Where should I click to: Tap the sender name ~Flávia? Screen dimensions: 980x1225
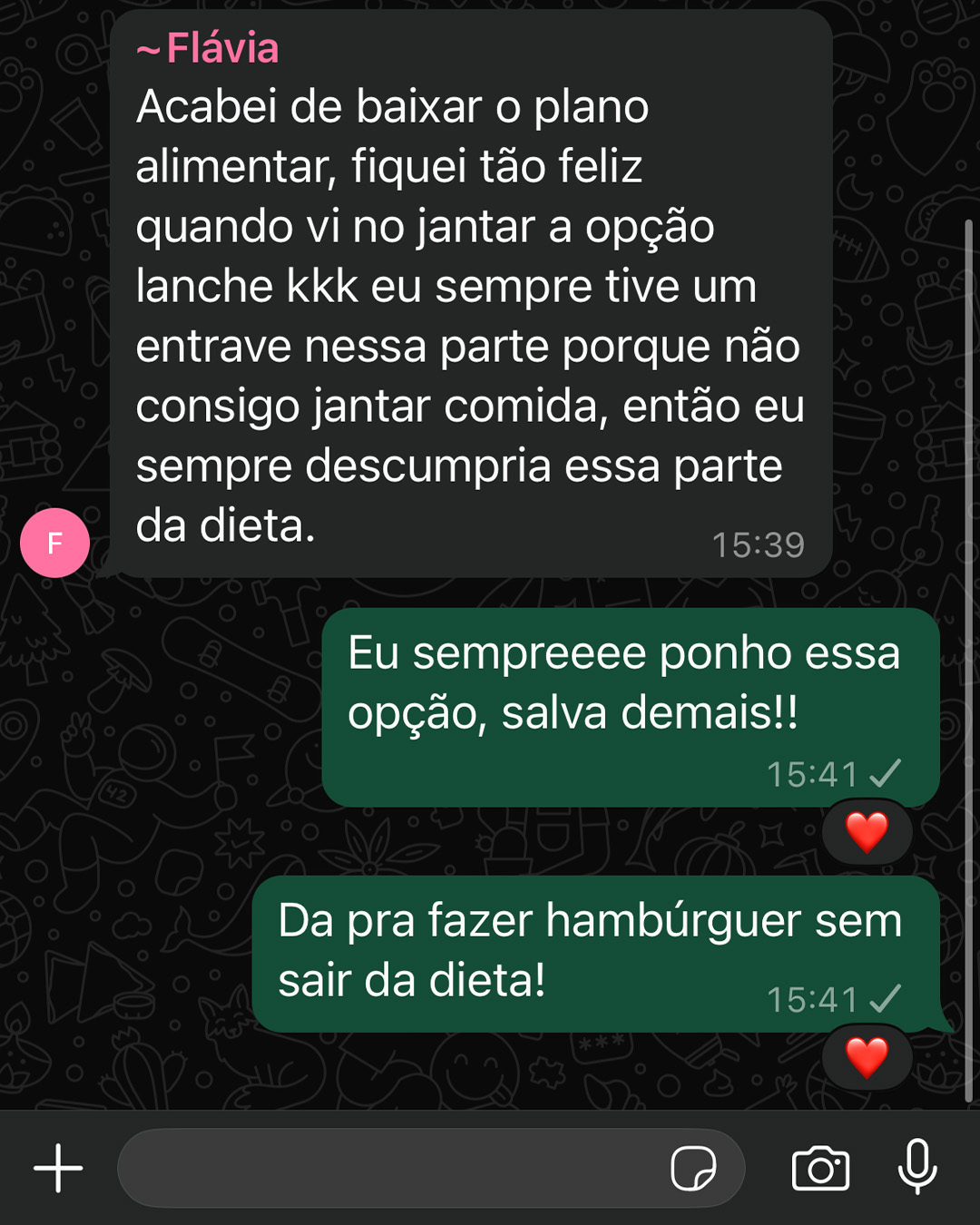(x=209, y=48)
